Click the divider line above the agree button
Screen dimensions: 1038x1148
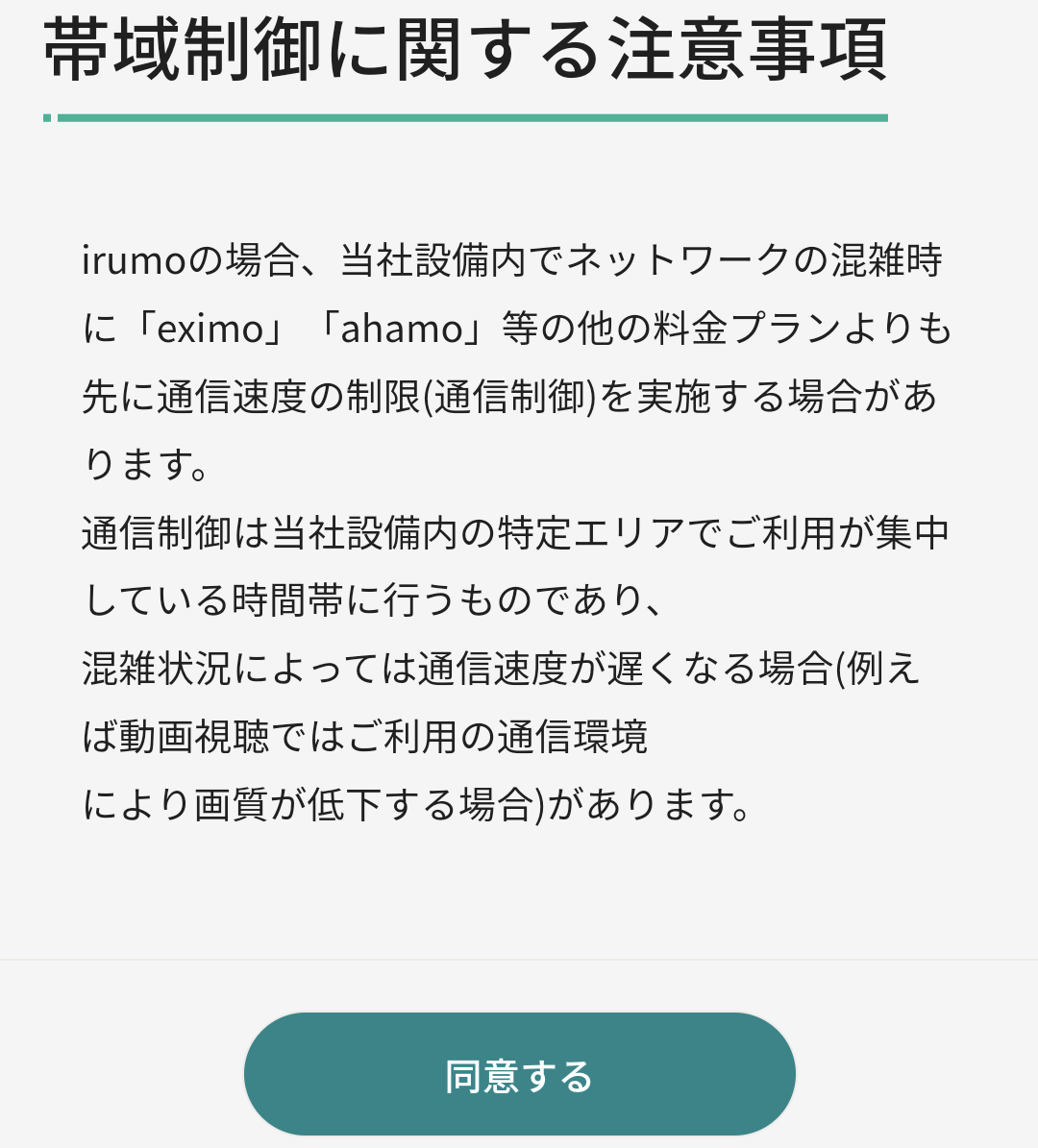[519, 956]
